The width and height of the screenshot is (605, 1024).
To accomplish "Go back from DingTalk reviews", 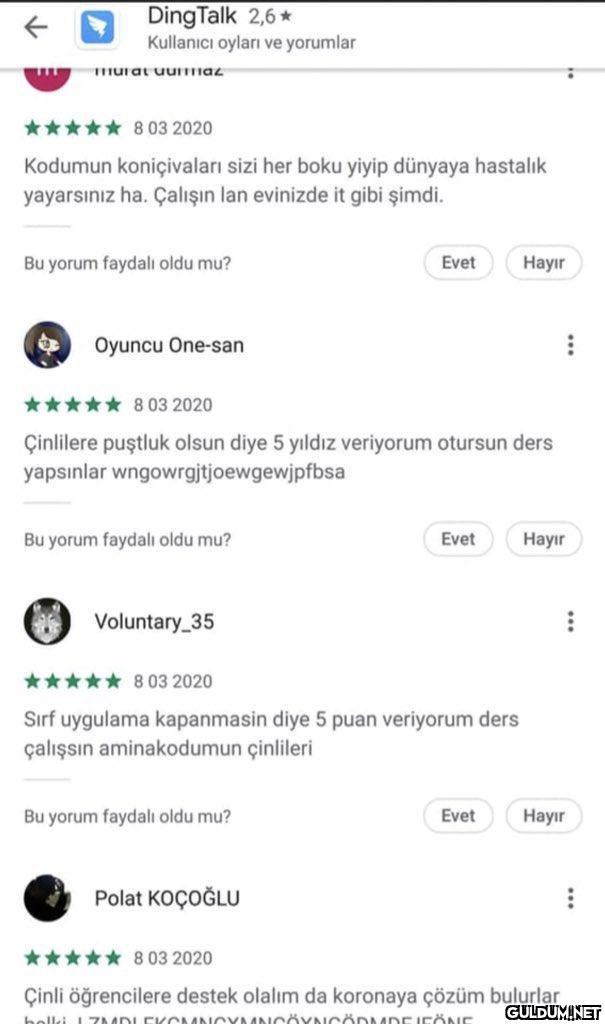I will 36,28.
